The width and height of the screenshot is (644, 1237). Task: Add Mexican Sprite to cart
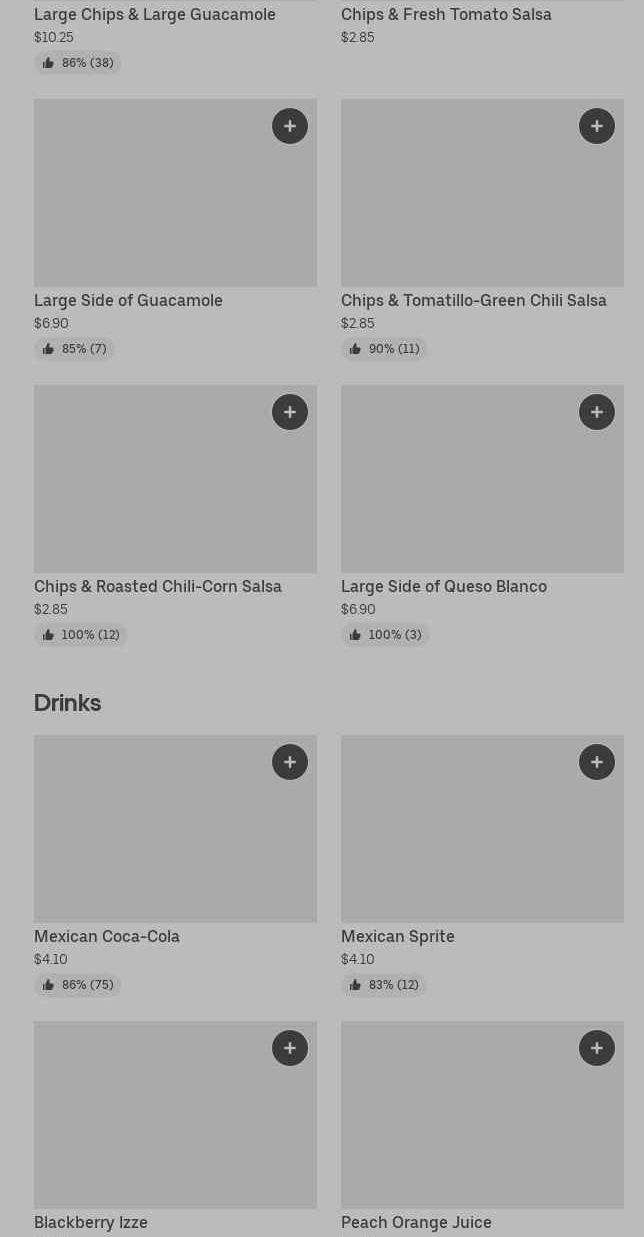pyautogui.click(x=597, y=762)
